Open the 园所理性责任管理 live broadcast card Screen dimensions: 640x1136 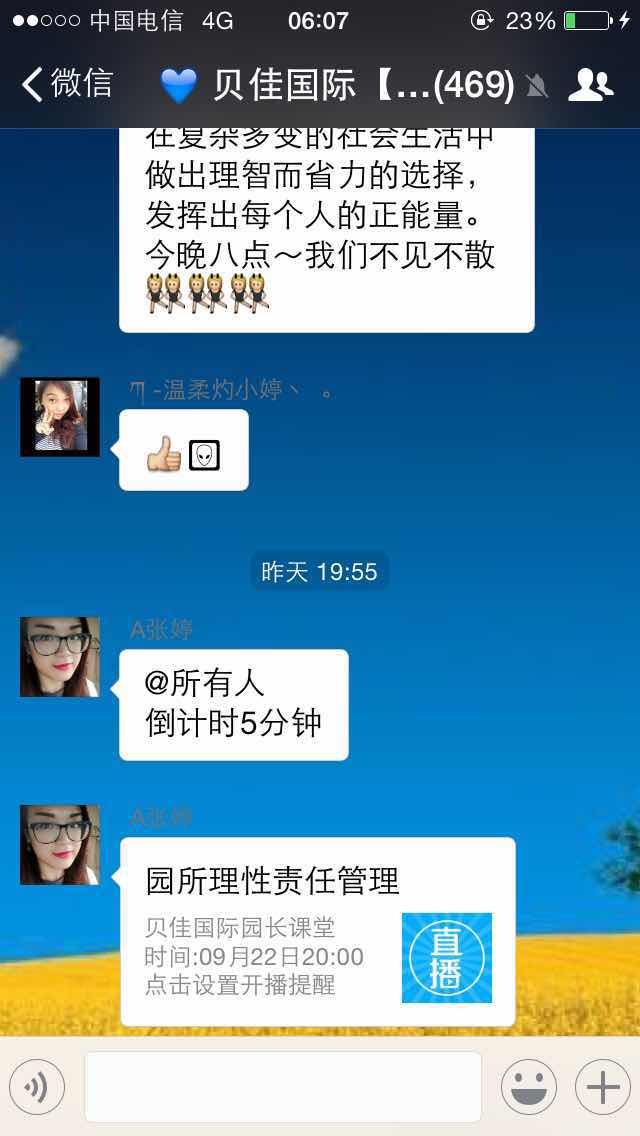[x=317, y=931]
